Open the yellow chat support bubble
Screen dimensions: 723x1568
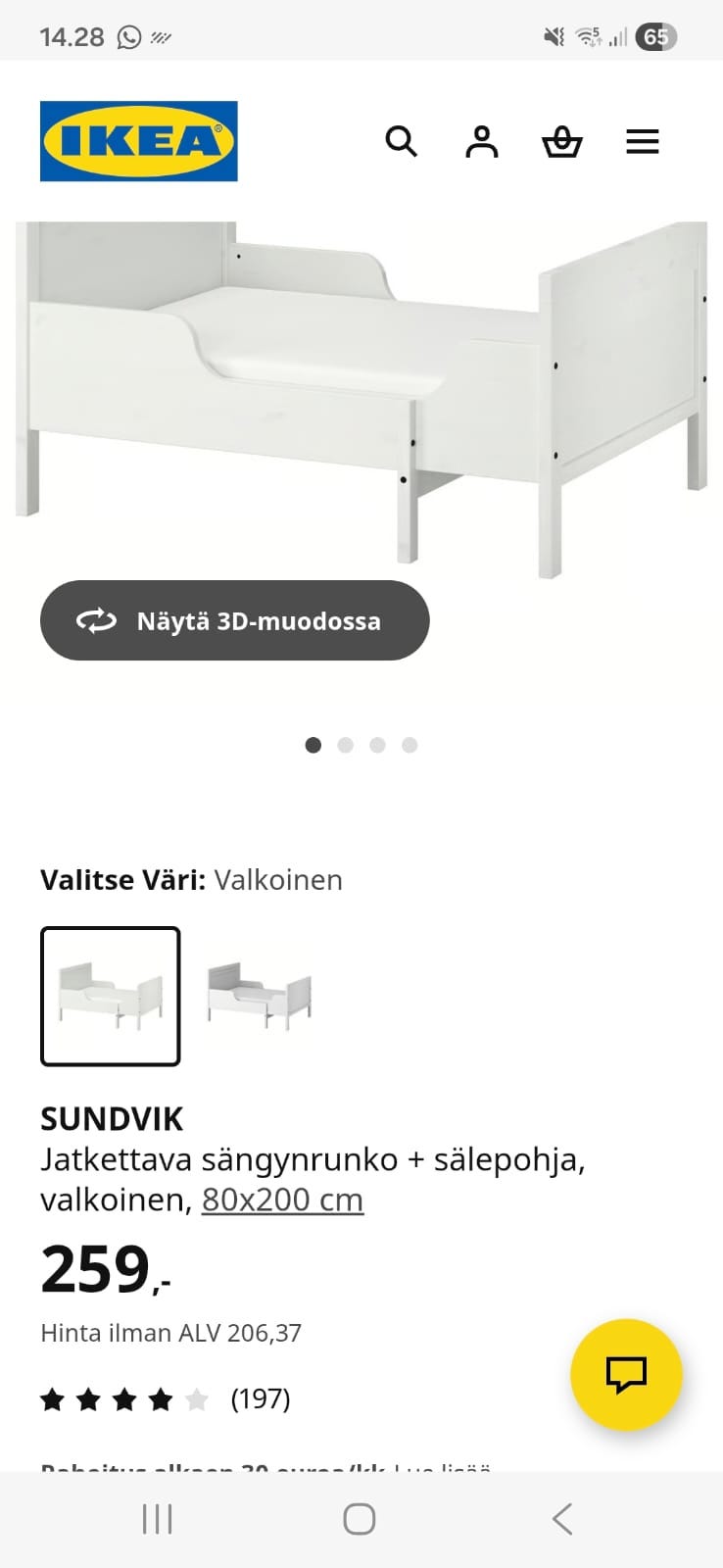coord(626,1374)
